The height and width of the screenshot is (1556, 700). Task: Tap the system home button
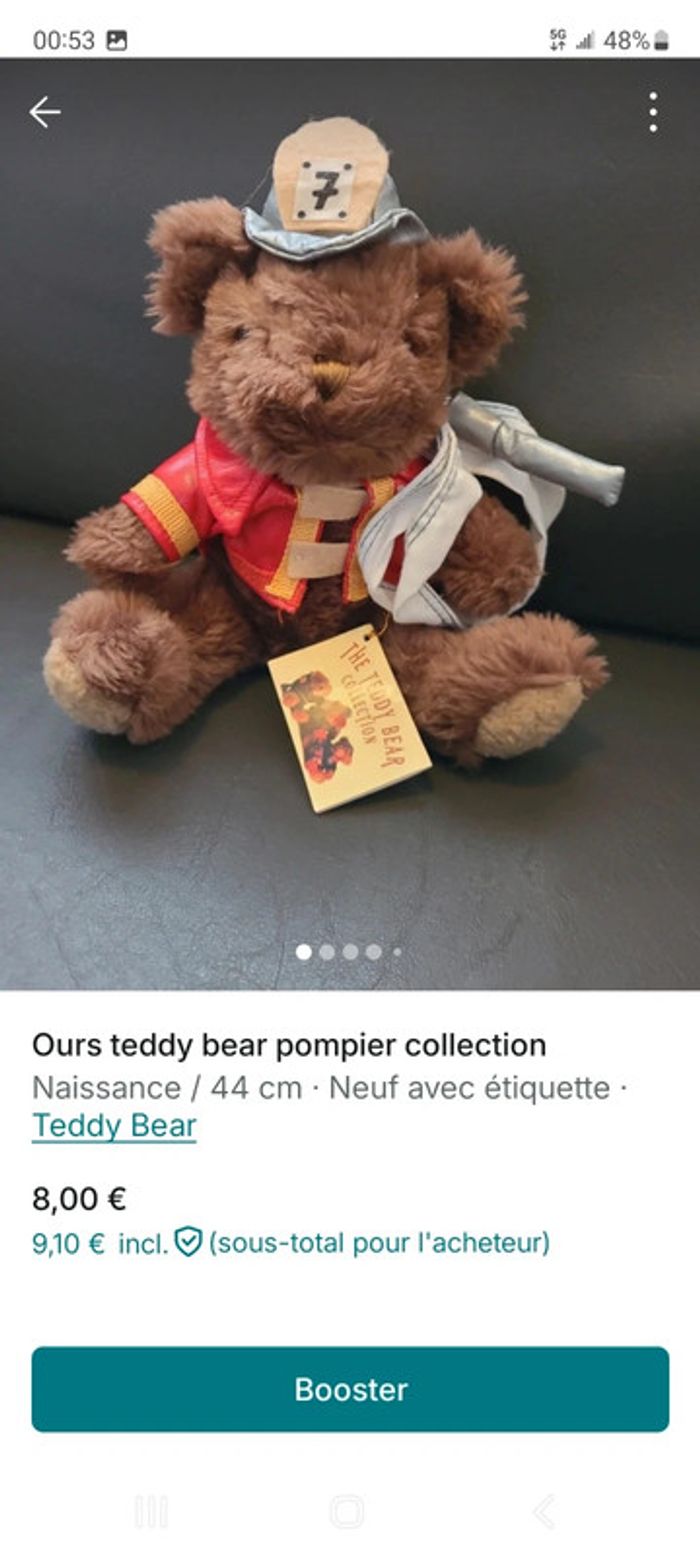(347, 1511)
